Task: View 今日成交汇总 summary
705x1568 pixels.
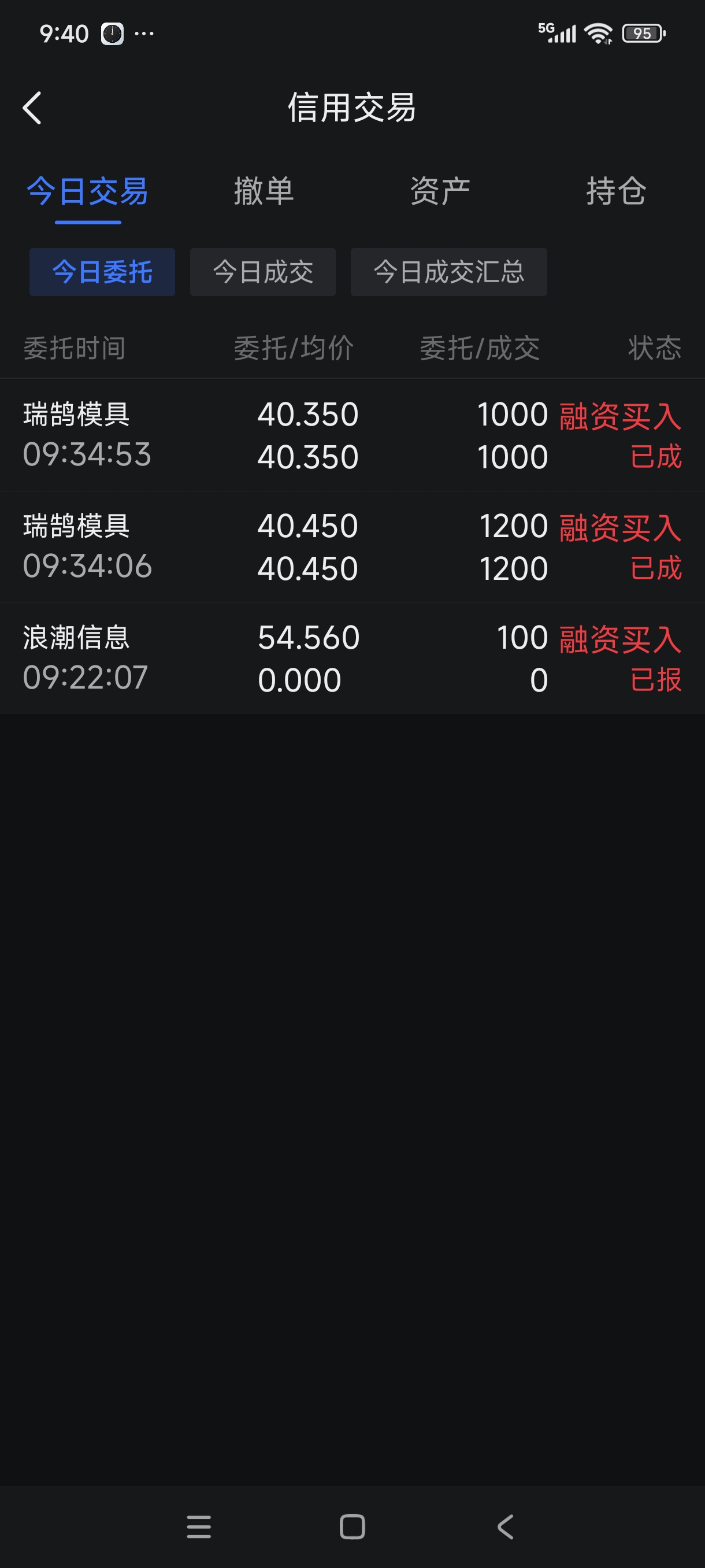Action: 448,272
